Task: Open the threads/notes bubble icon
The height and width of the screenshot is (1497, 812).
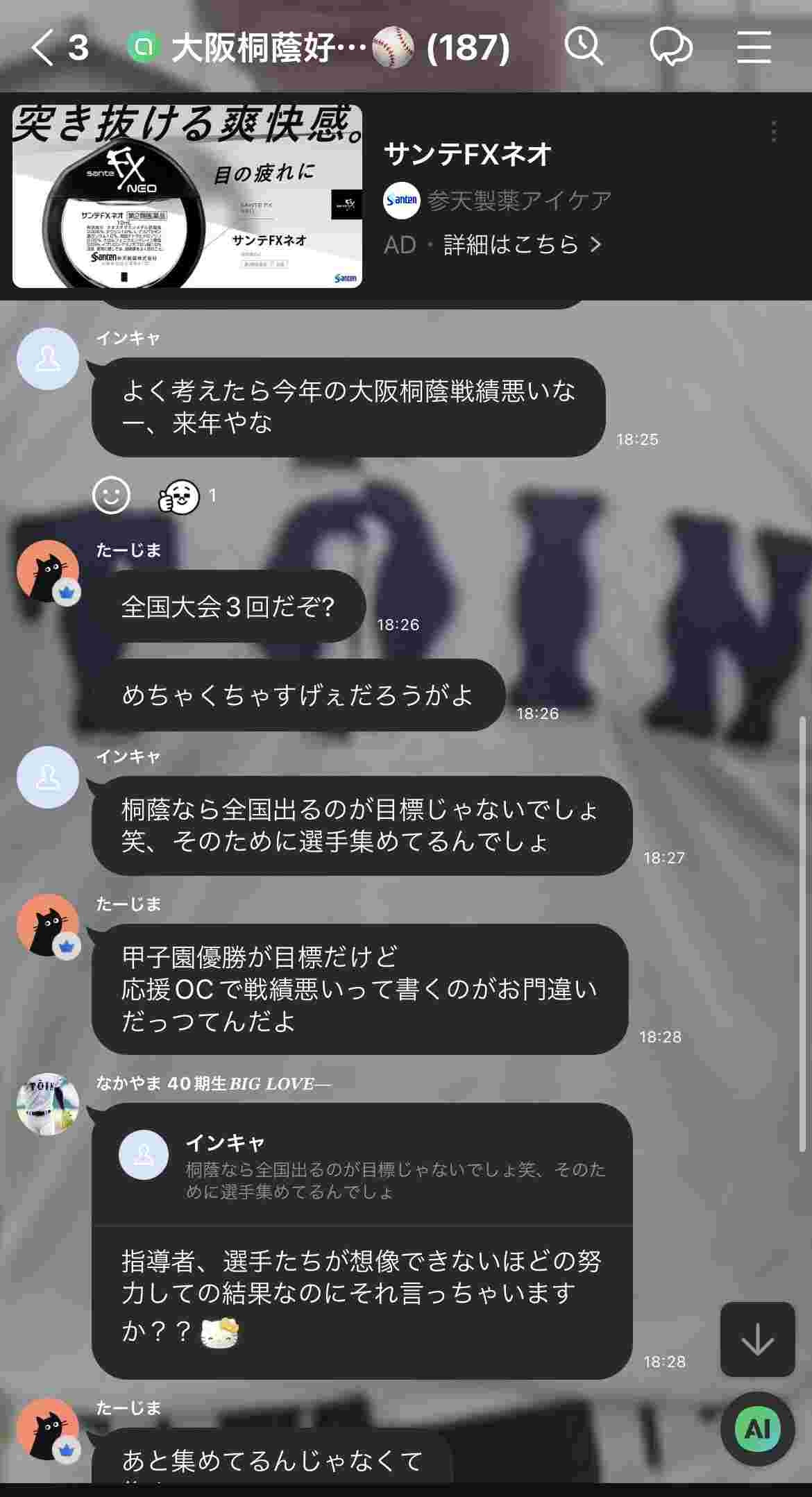Action: (x=670, y=47)
